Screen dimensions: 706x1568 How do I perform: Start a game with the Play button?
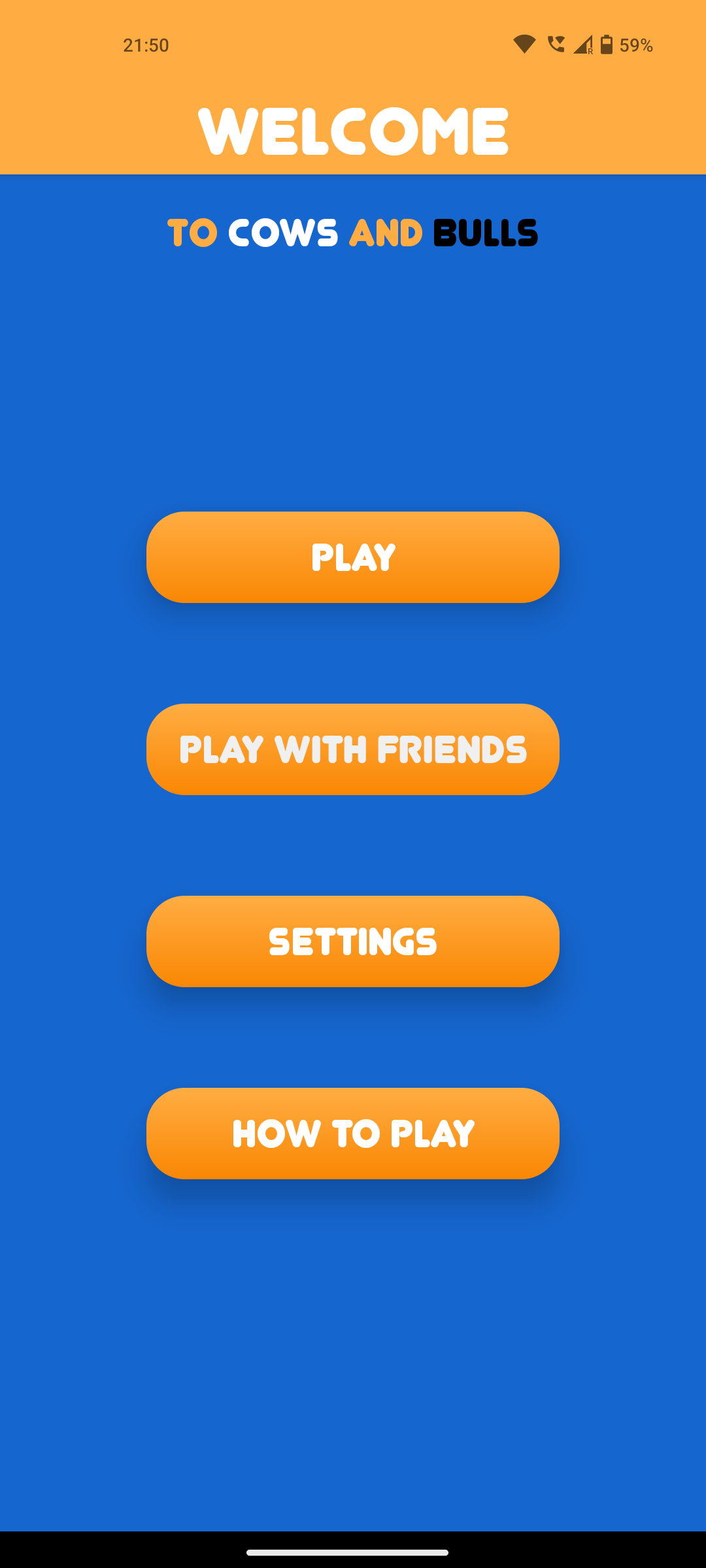[x=353, y=557]
